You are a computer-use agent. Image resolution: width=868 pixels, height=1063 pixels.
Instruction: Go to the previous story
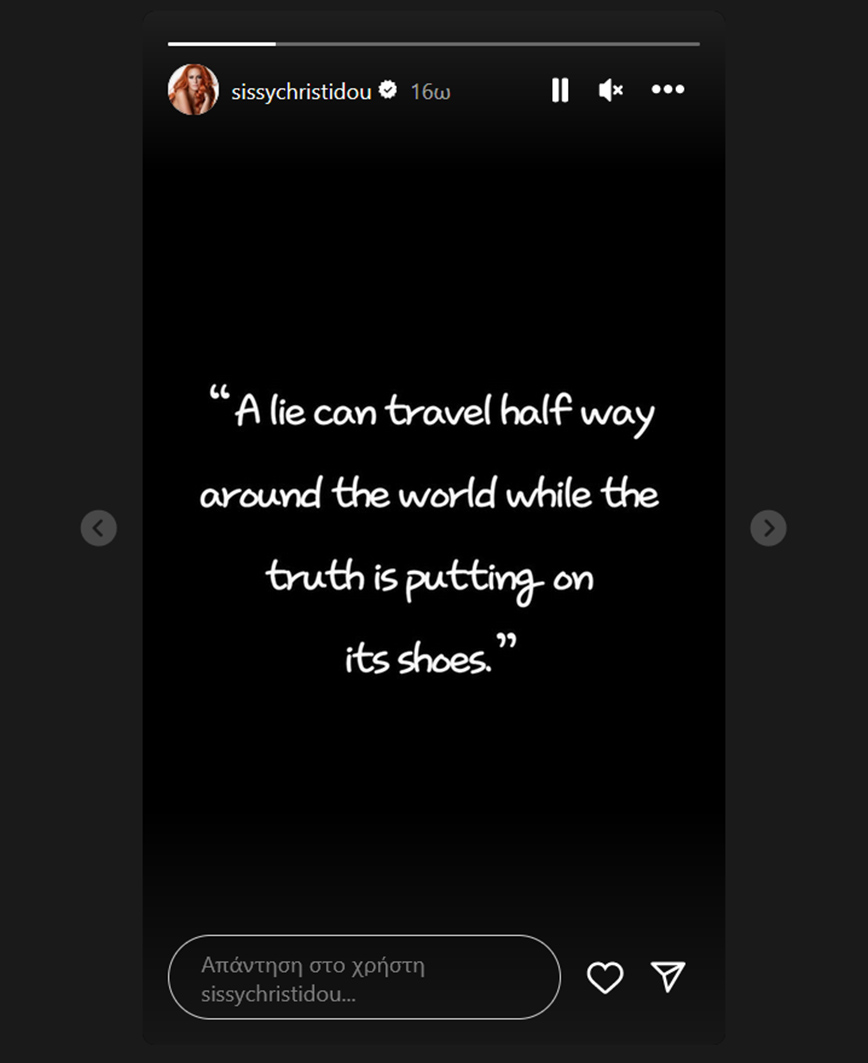point(98,528)
